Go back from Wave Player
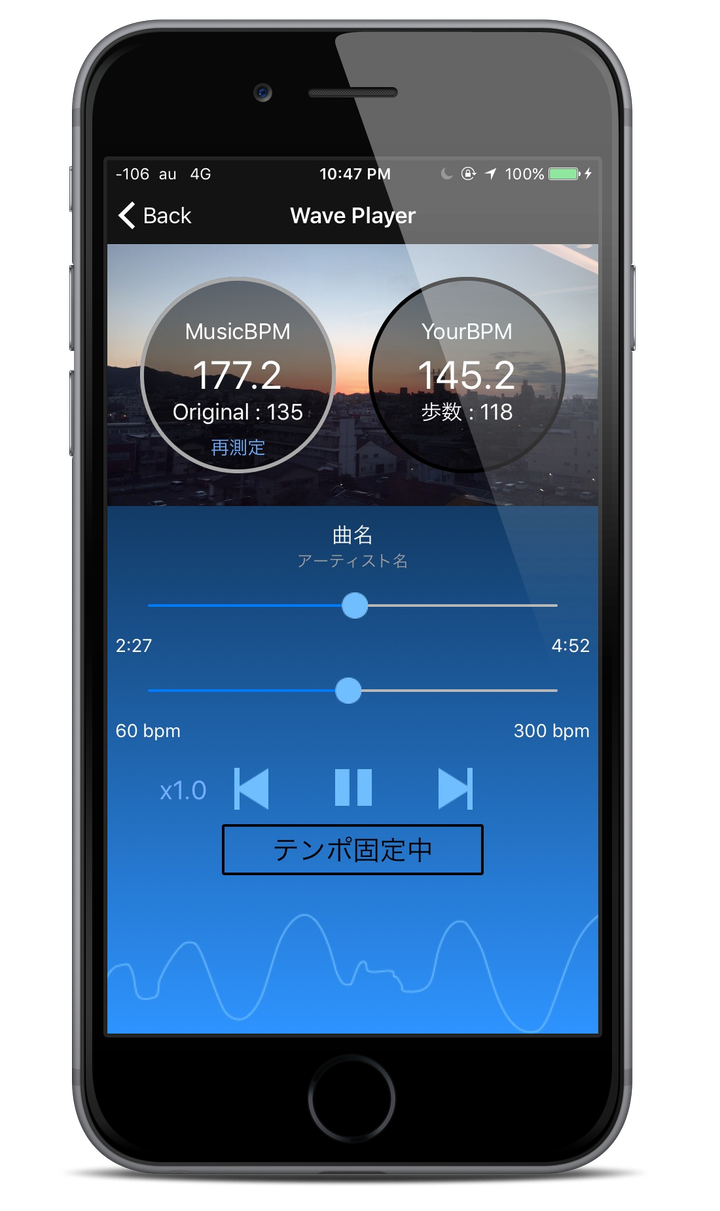Viewport: 720px width, 1211px height. point(154,215)
